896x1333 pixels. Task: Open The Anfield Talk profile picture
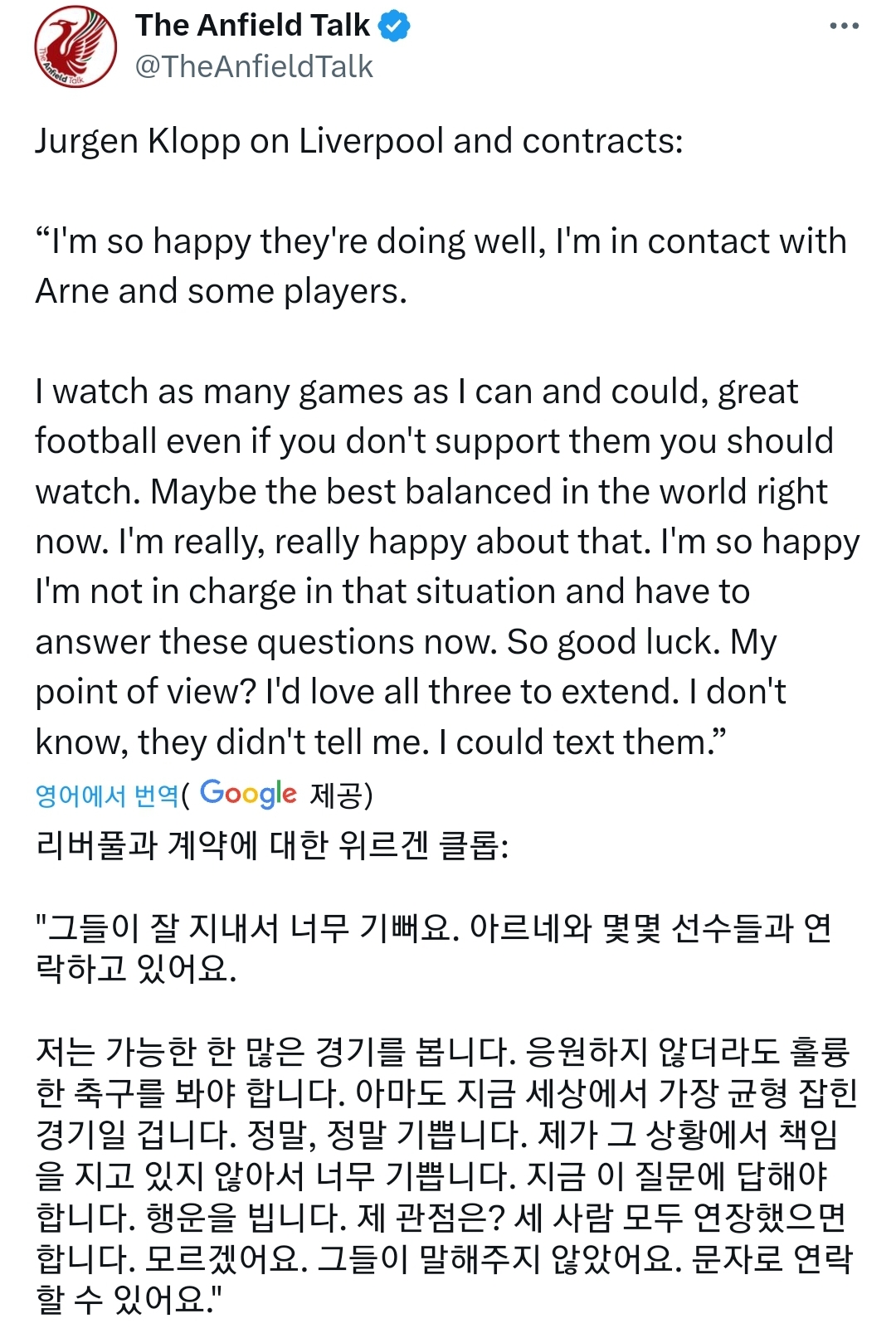coord(75,46)
